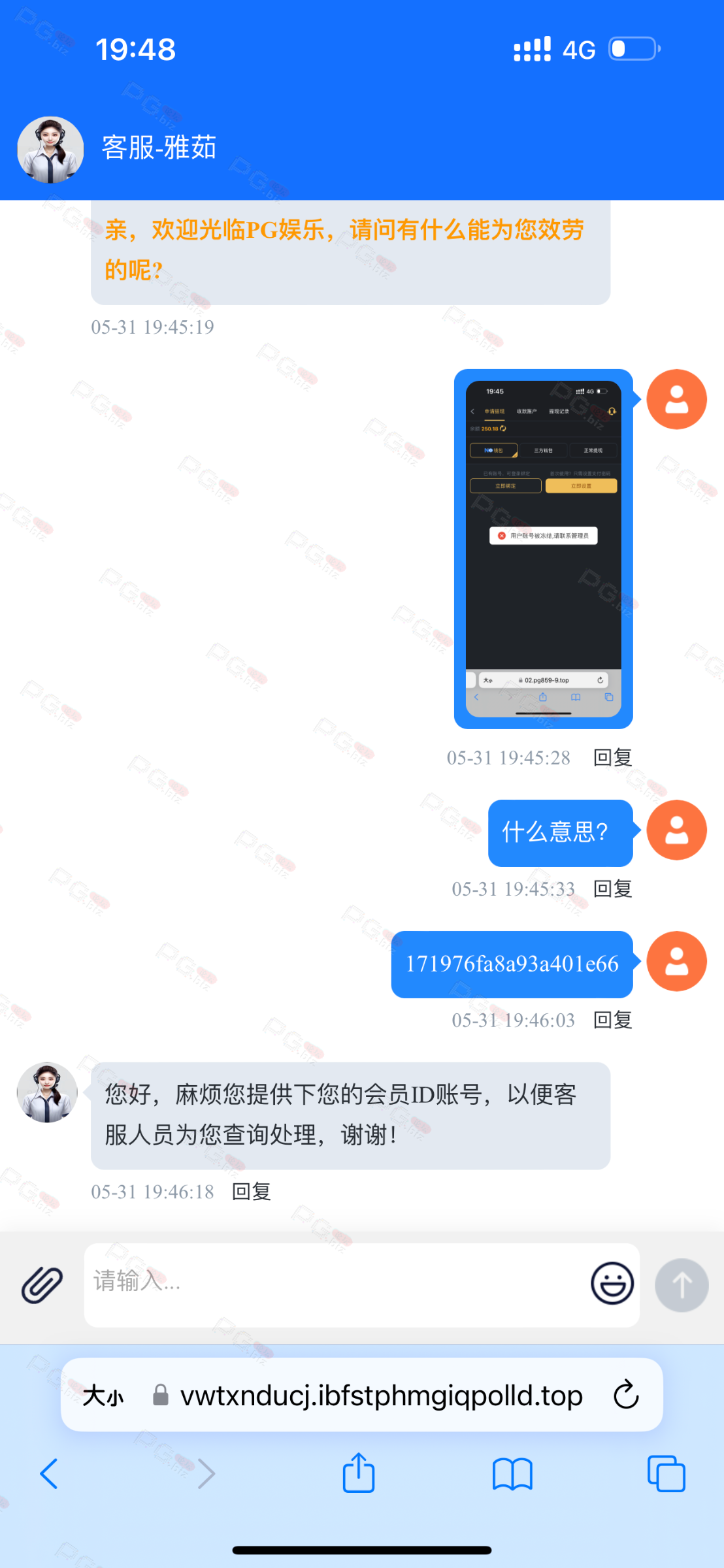This screenshot has height=1568, width=724.
Task: Reload the page with refresh icon
Action: [x=626, y=1395]
